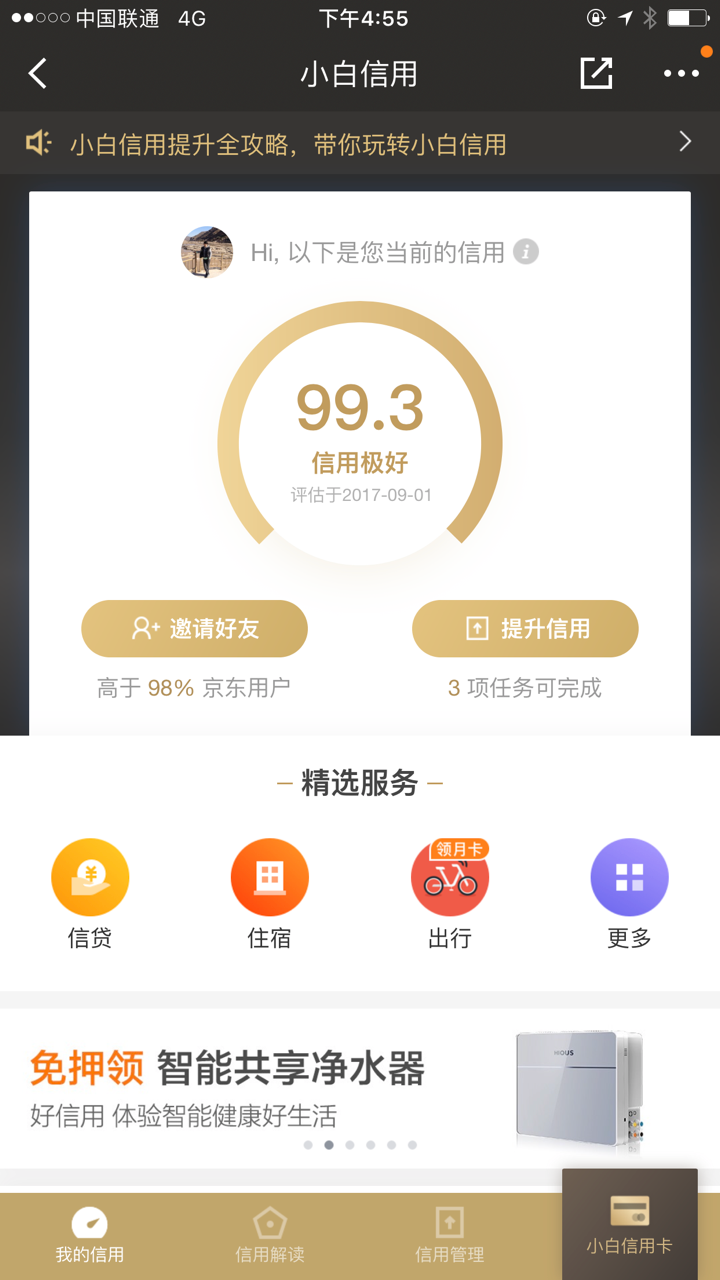Select the 住宿 (accommodation) service icon
The height and width of the screenshot is (1280, 720).
[x=269, y=876]
